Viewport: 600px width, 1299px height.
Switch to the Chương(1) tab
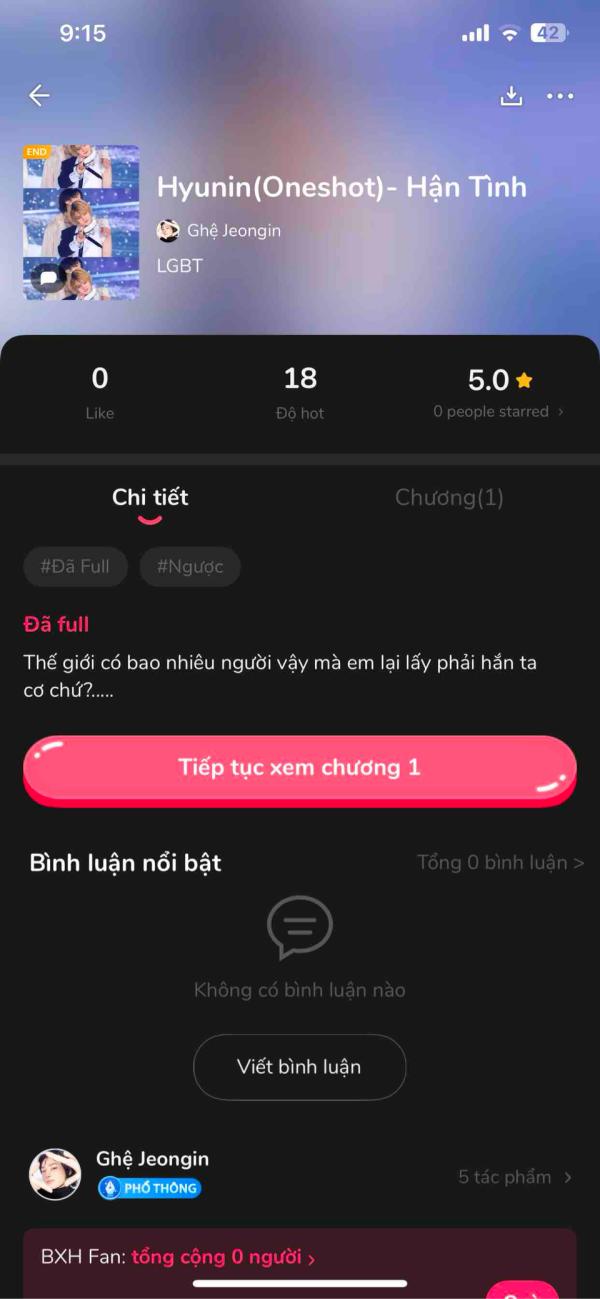click(449, 497)
